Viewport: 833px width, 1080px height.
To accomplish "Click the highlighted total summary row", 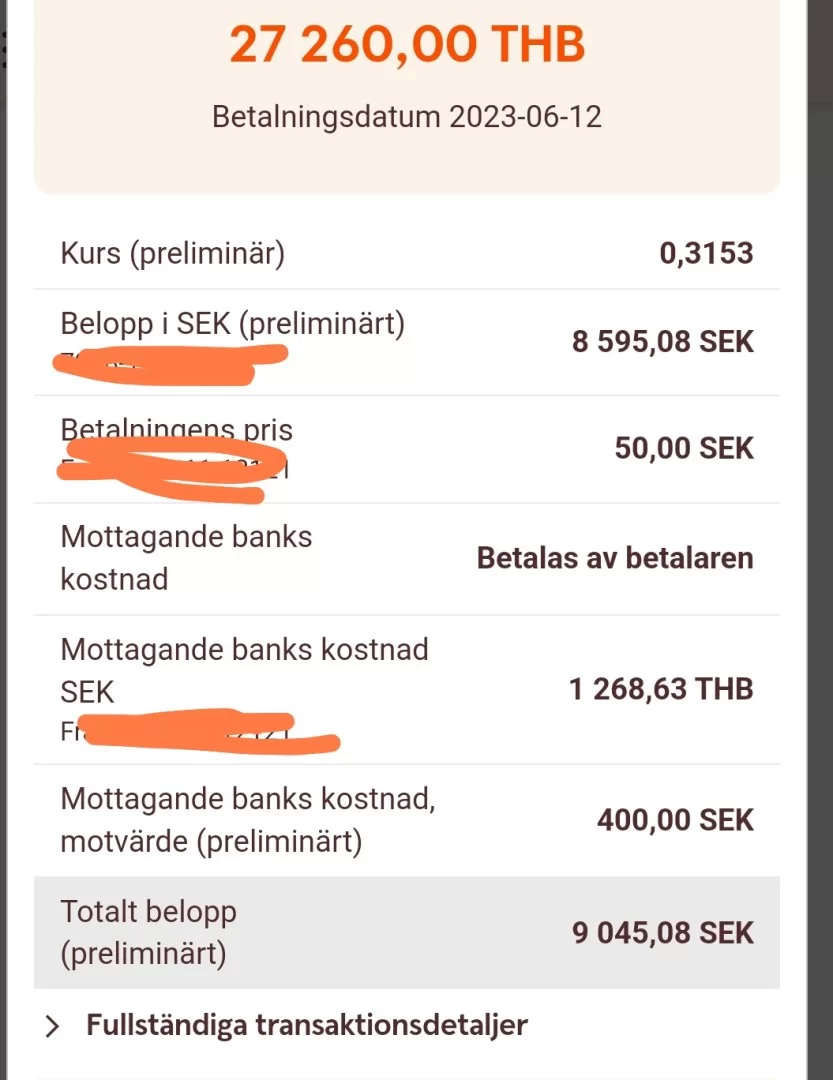I will point(407,931).
